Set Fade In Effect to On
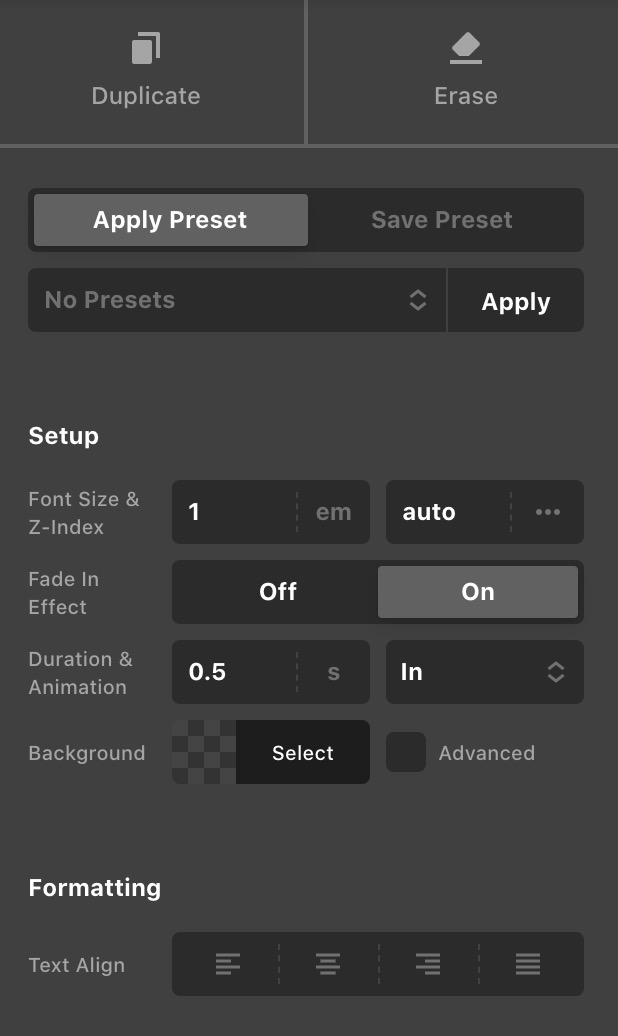 coord(478,592)
